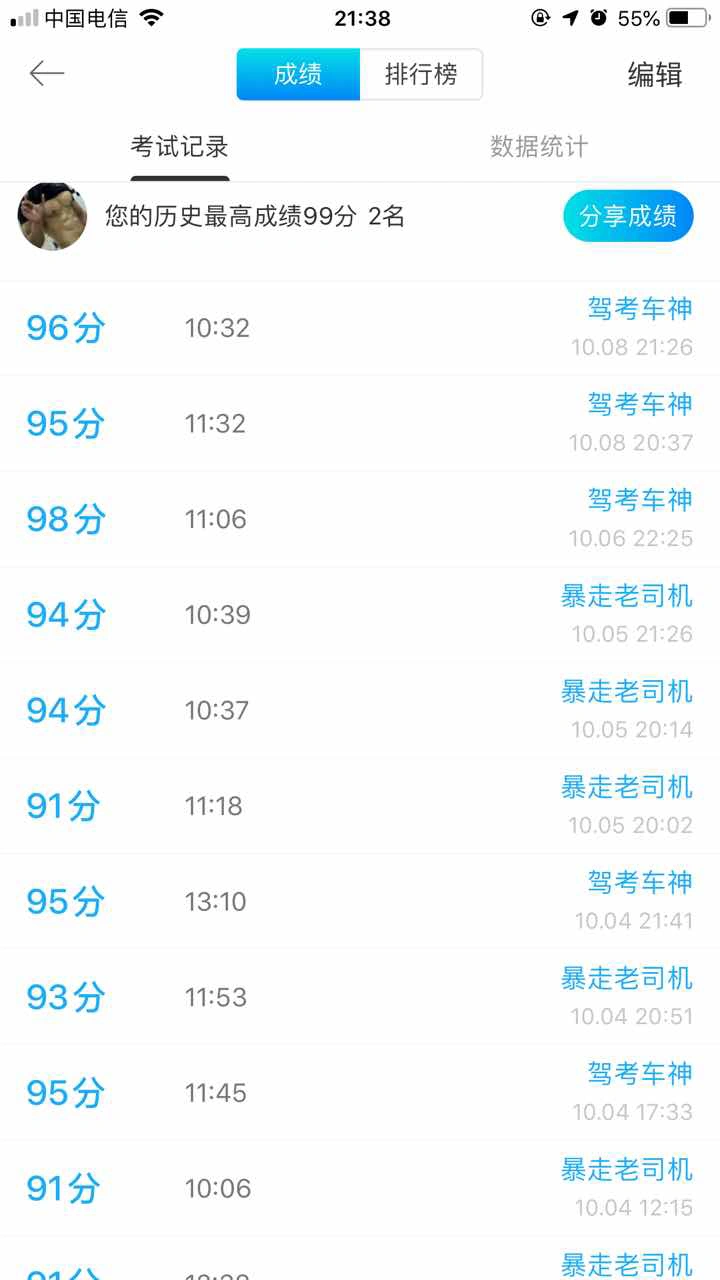The height and width of the screenshot is (1280, 720).
Task: View the 98分 exam record
Action: (x=360, y=519)
